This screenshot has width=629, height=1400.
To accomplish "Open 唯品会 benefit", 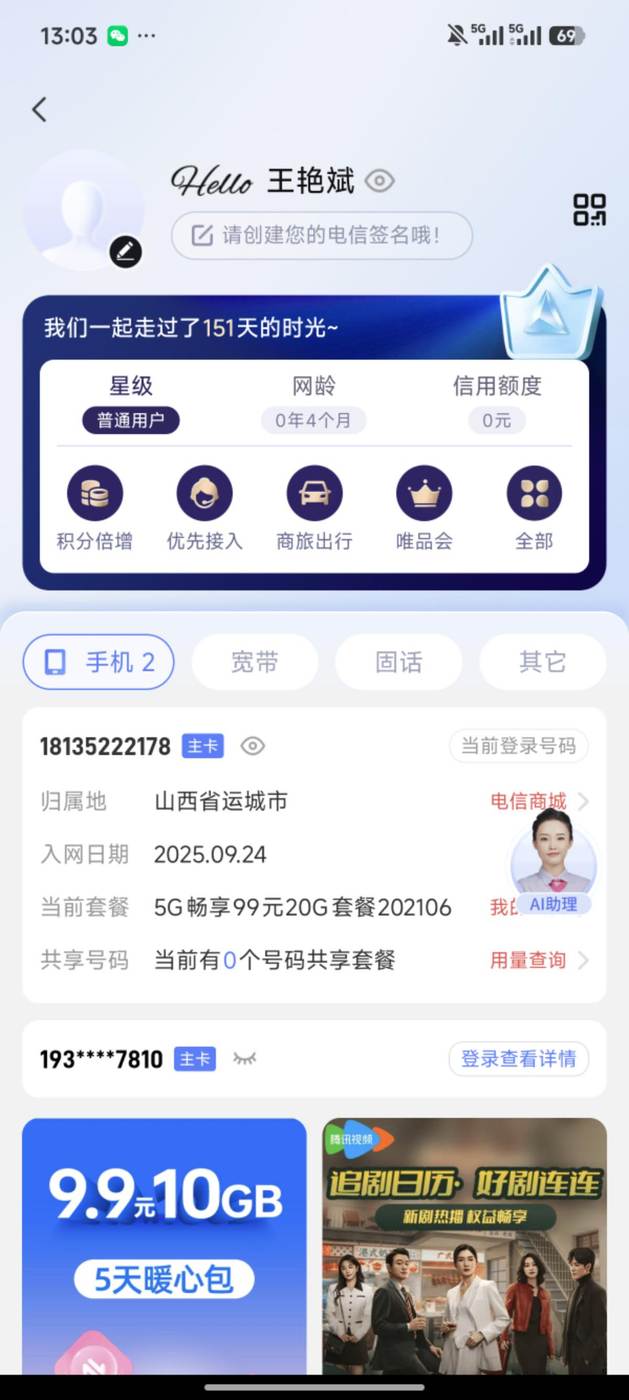I will (424, 510).
